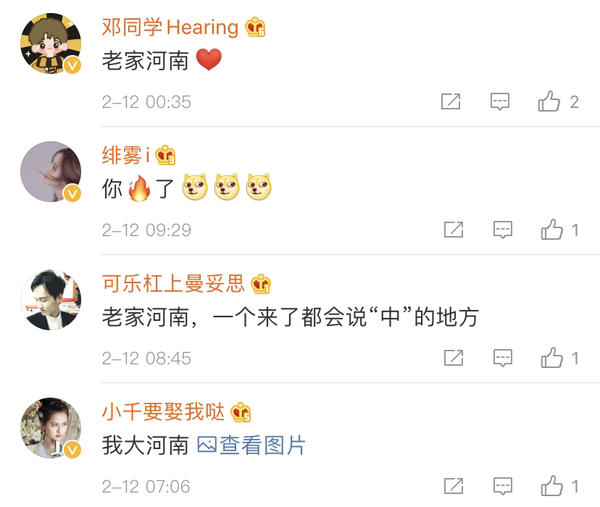Image resolution: width=600 pixels, height=507 pixels.
Task: Repost 可乐杠上曼妥思's comment
Action: coord(453,358)
